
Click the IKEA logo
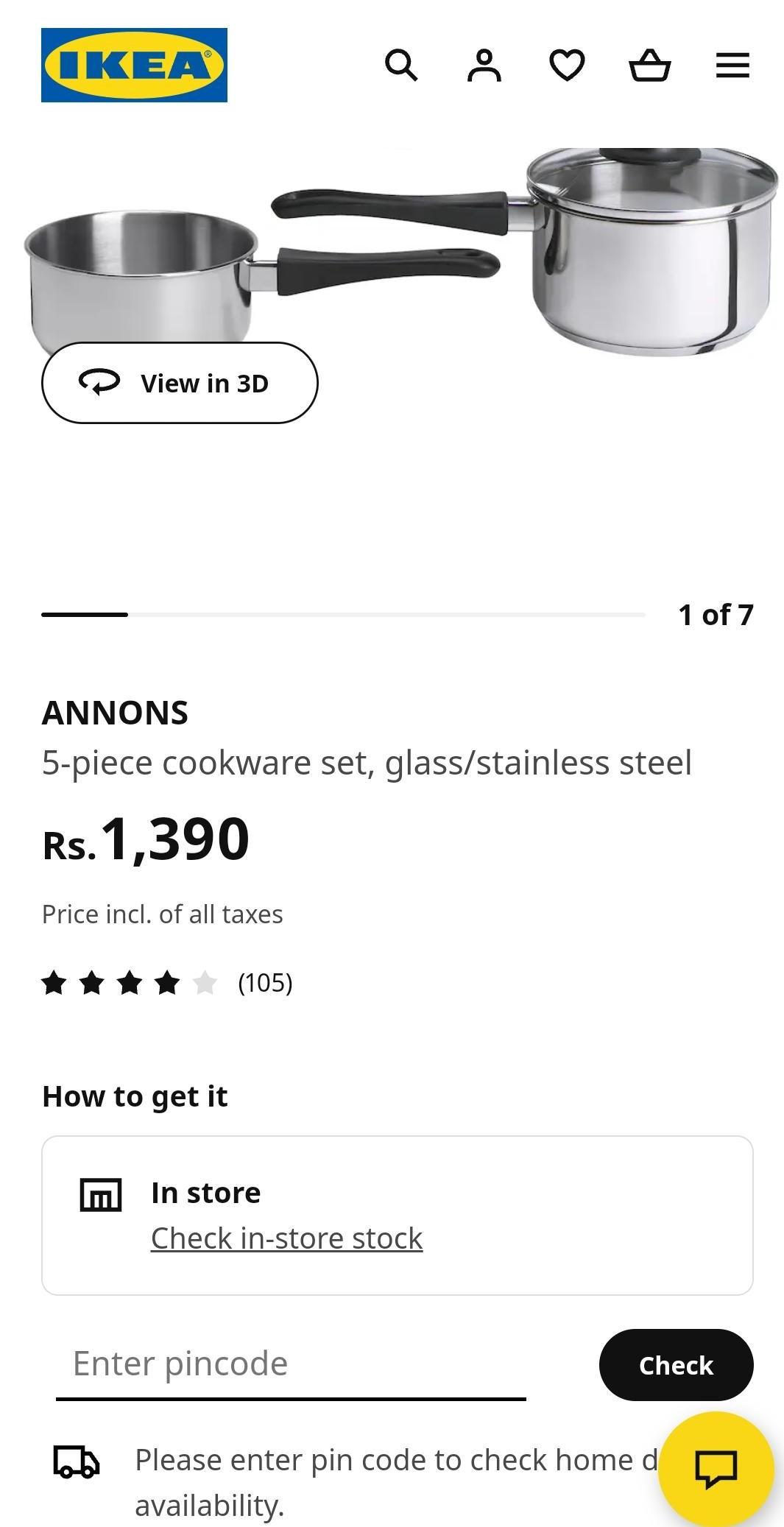pyautogui.click(x=135, y=65)
